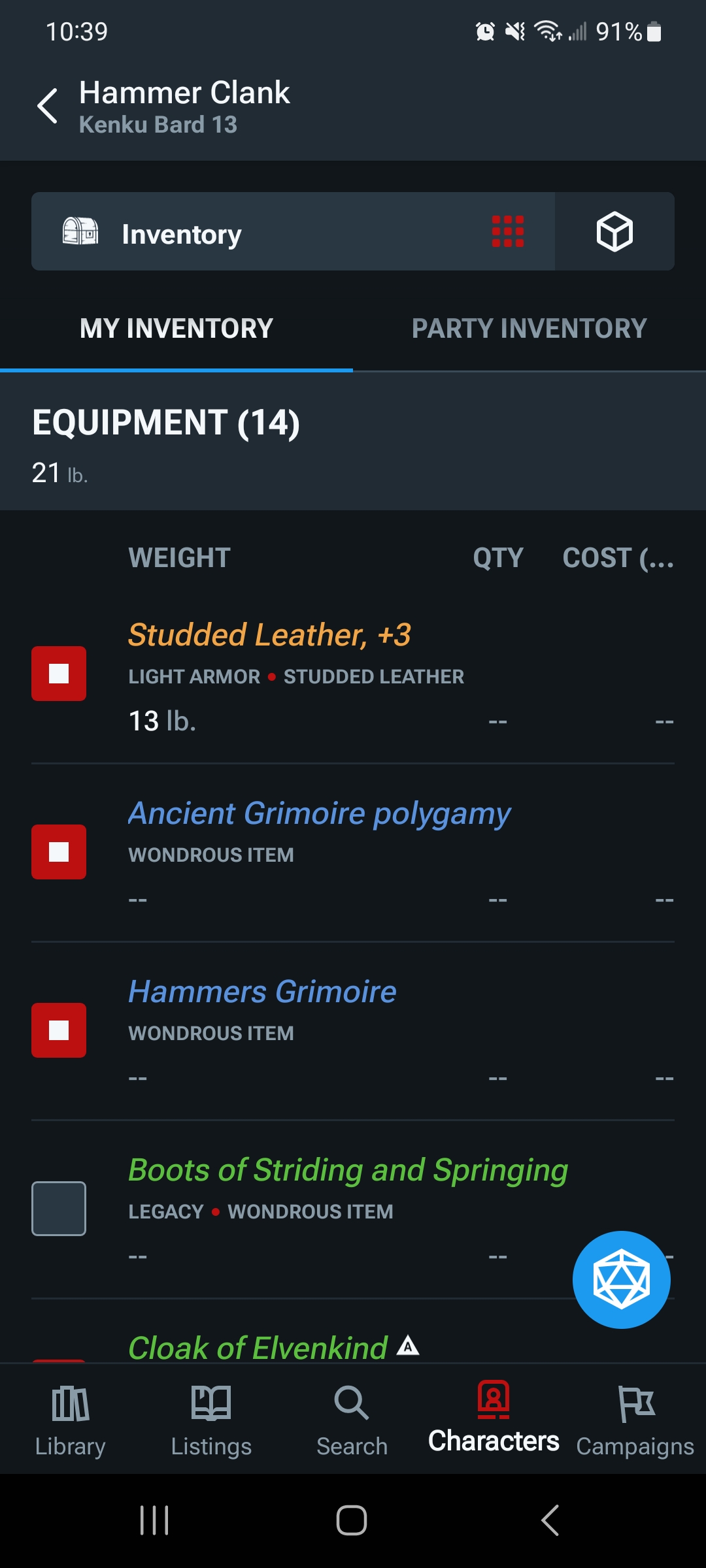Screen dimensions: 706x1568
Task: Open the cube icon next to Inventory
Action: coord(614,232)
